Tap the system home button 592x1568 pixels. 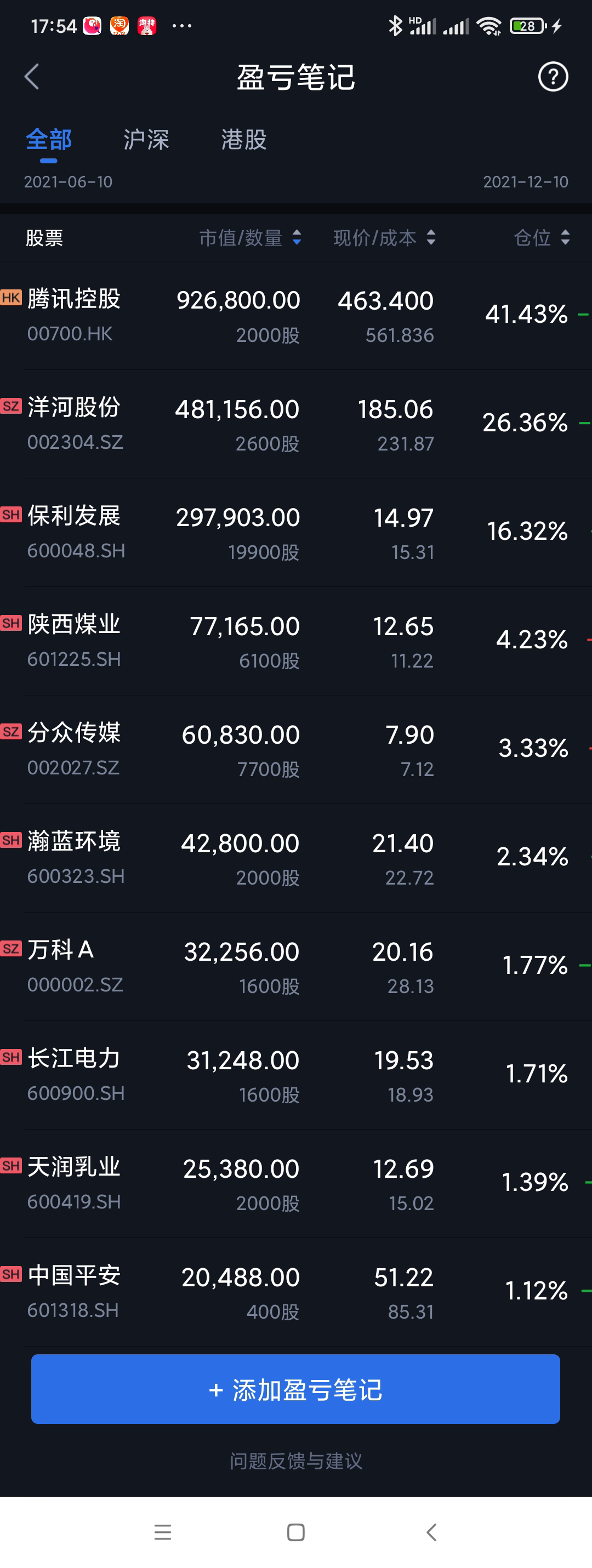[x=296, y=1532]
